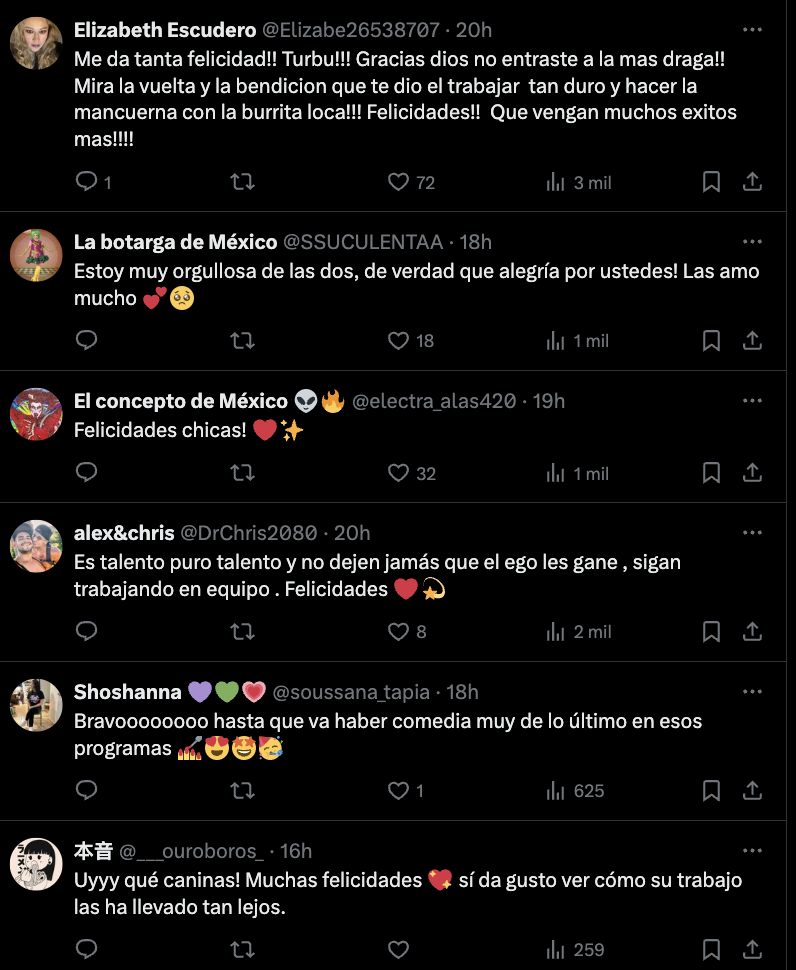Share La botarga de México's reply
This screenshot has height=970, width=796.
tap(752, 340)
